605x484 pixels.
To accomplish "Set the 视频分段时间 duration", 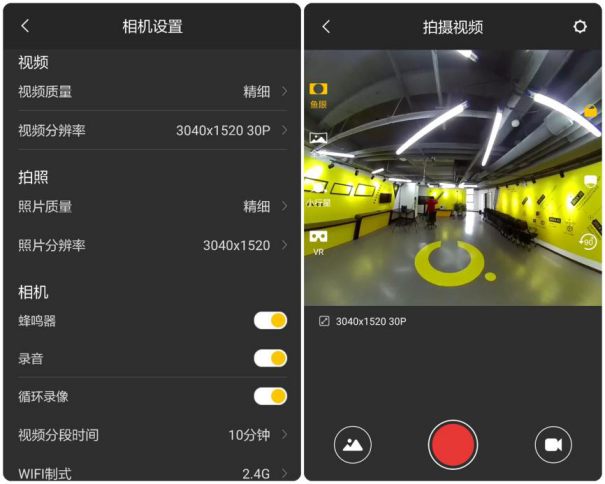I will pos(152,435).
